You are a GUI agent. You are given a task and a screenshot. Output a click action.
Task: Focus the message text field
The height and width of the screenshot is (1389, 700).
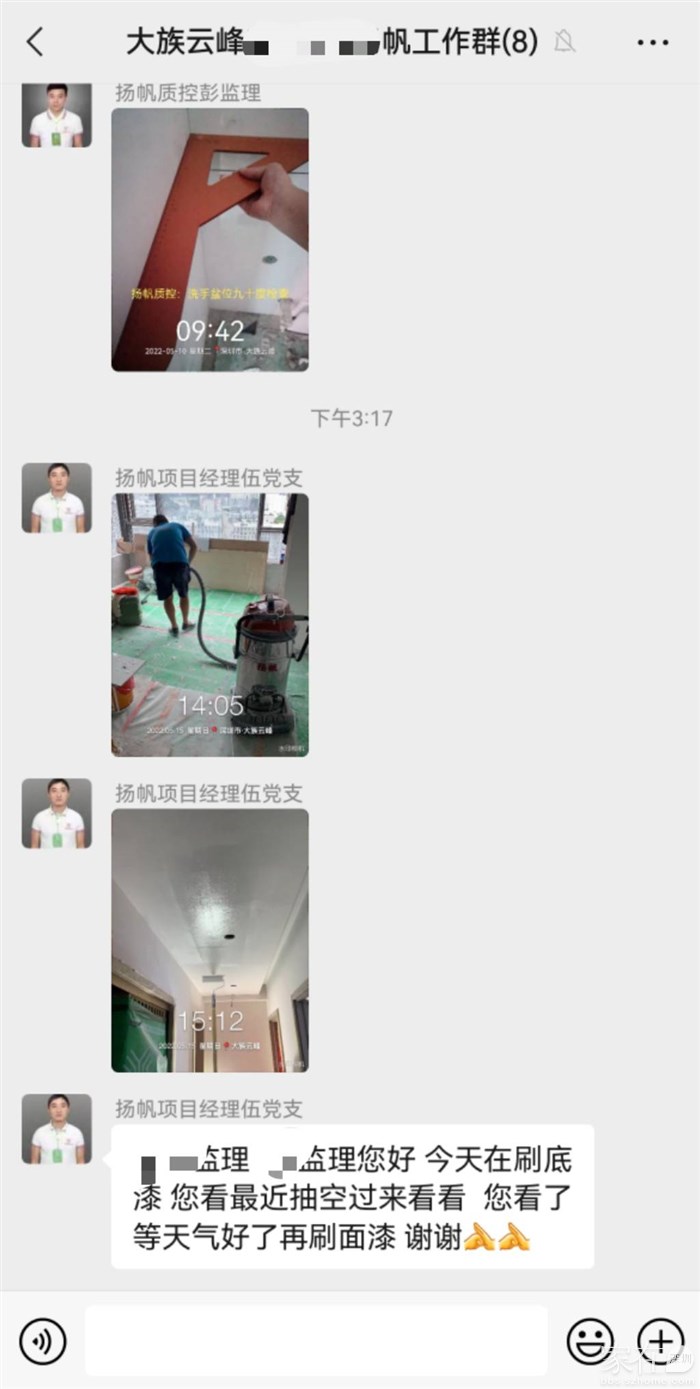coord(315,1340)
